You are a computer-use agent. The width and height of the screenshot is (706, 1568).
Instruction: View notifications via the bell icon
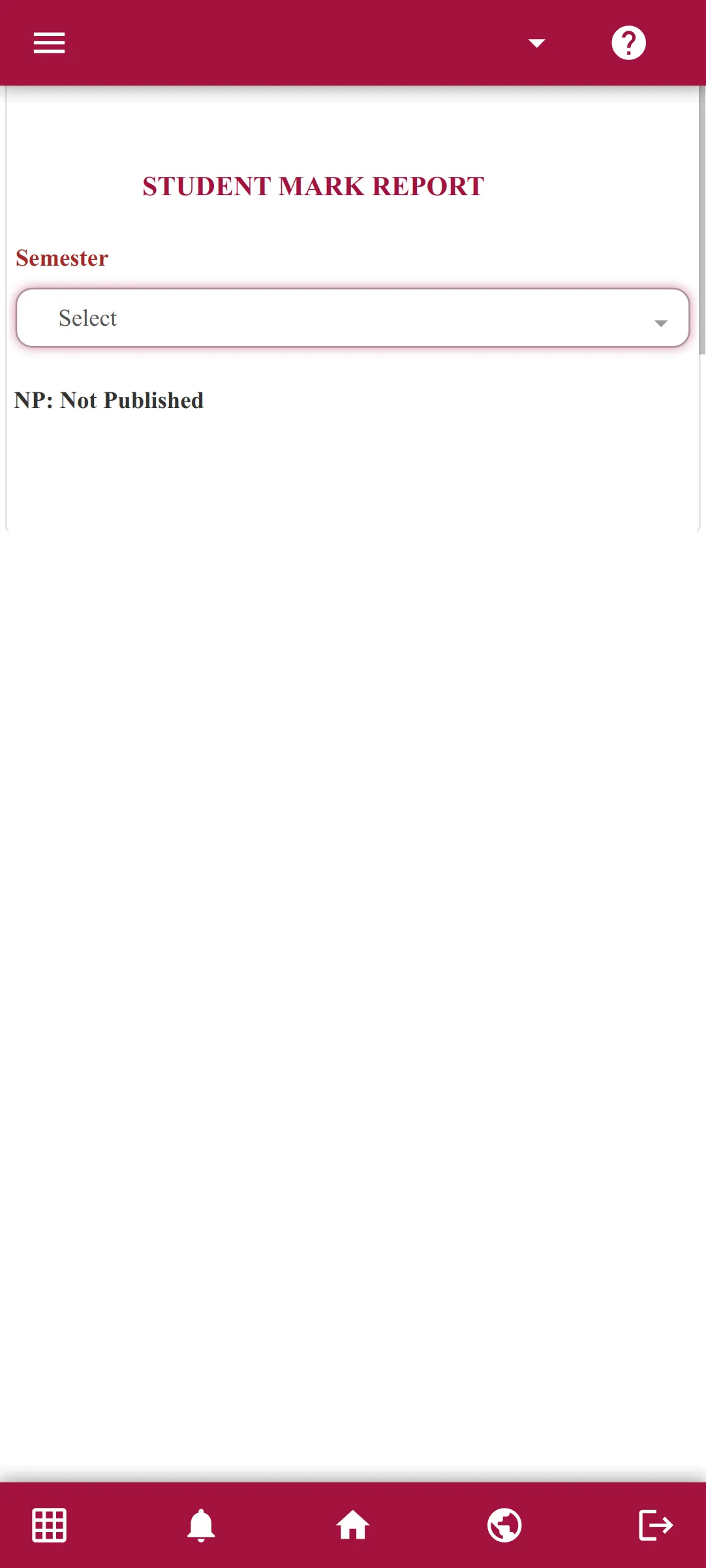[x=201, y=1525]
